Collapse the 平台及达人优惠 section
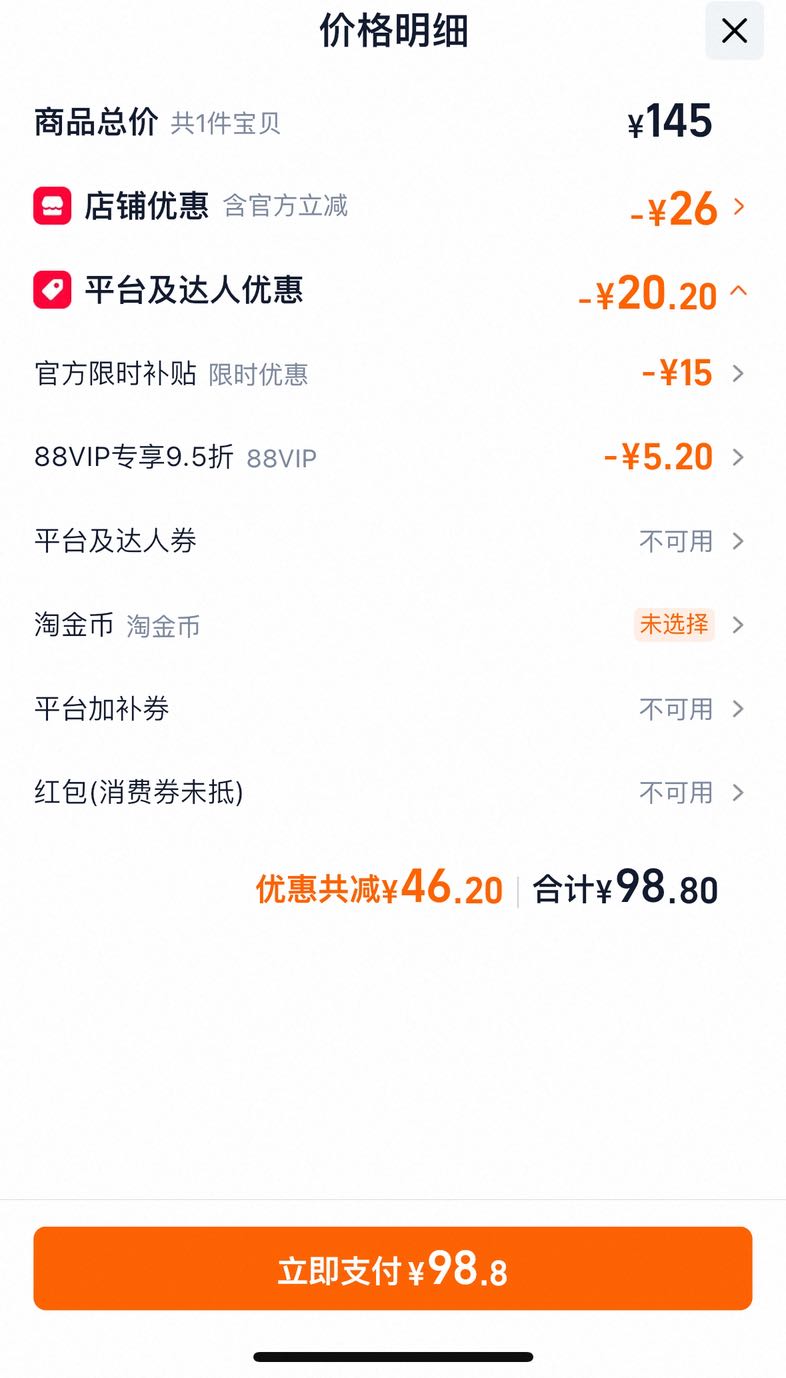The width and height of the screenshot is (786, 1378). [392, 291]
